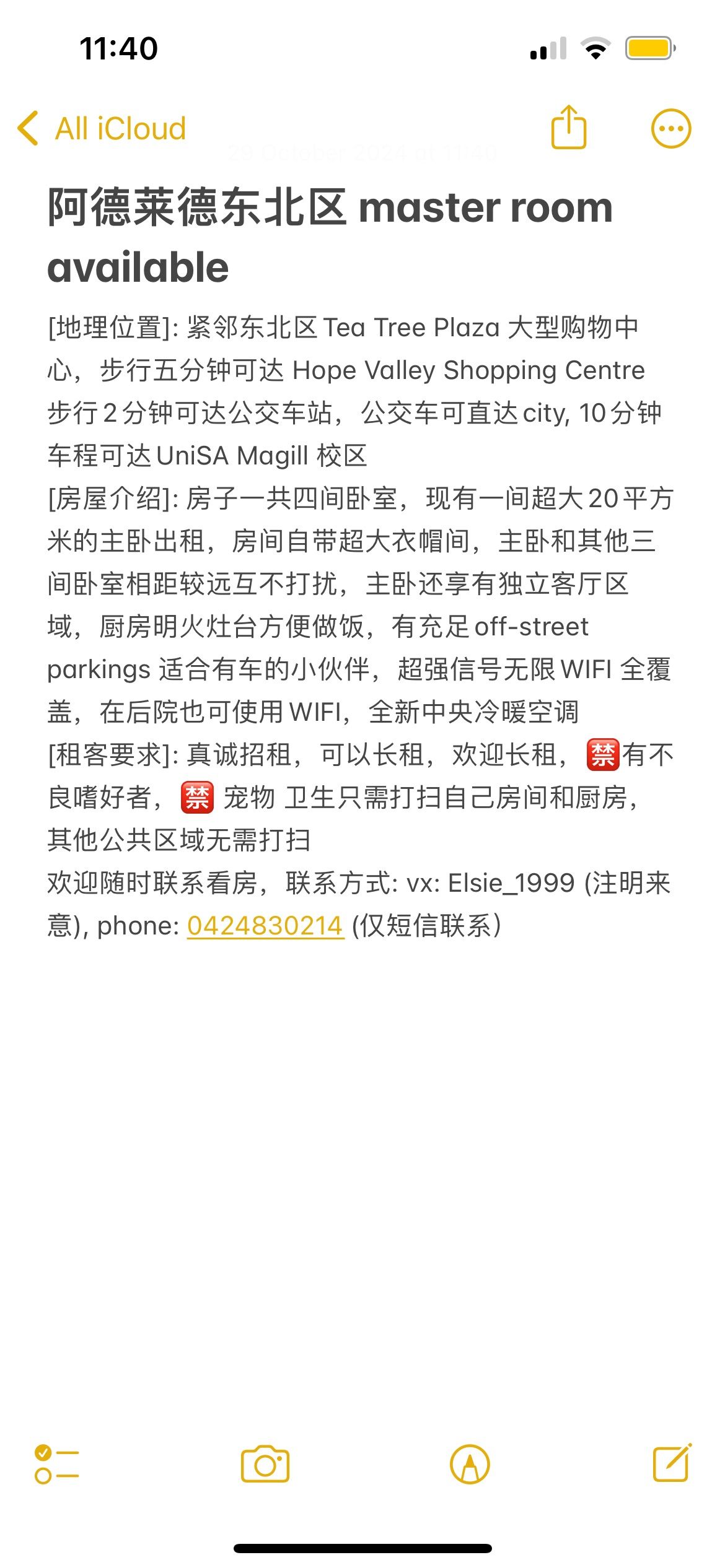
Task: Share this note
Action: pos(568,128)
